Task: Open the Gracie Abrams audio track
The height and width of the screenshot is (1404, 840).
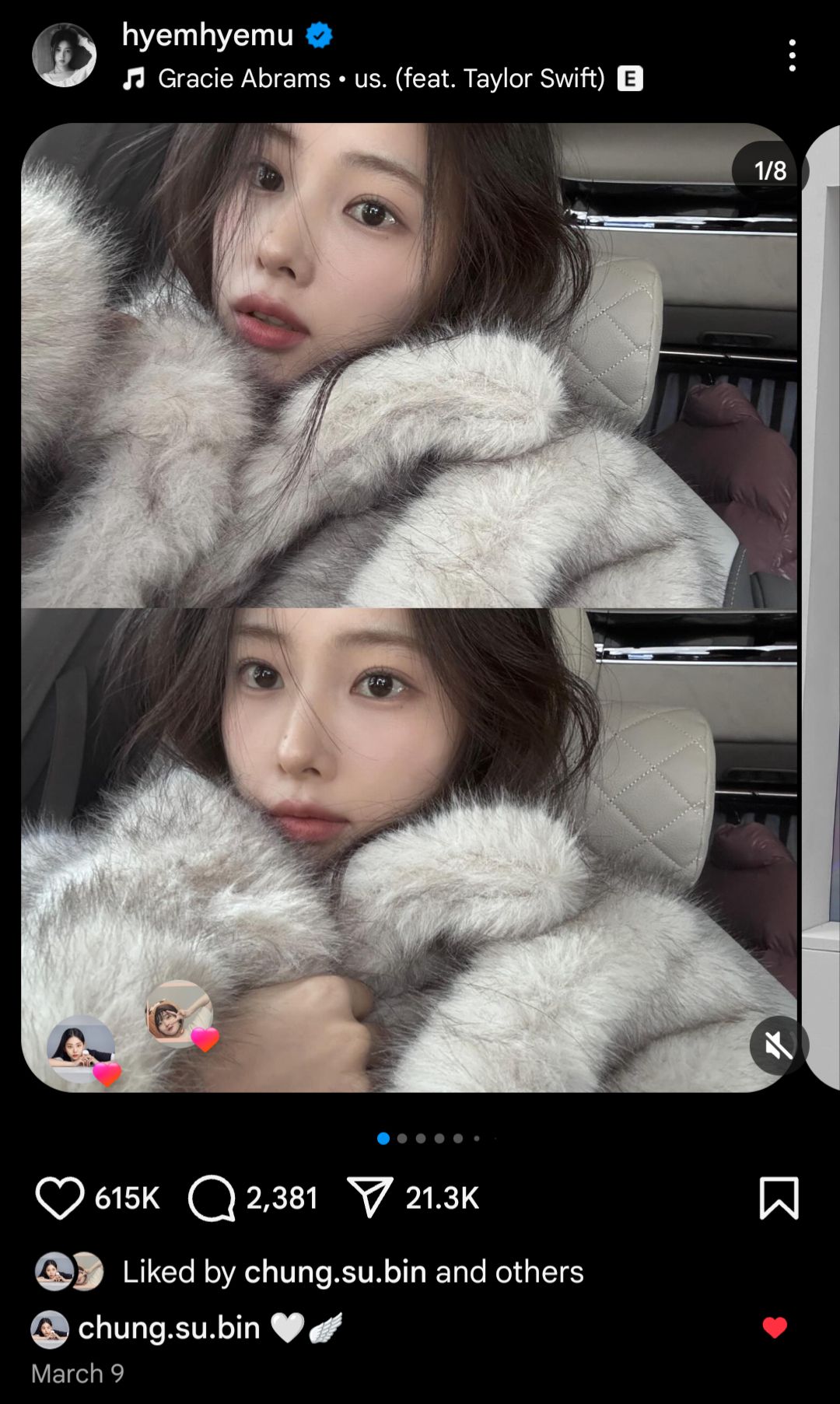Action: pos(382,79)
